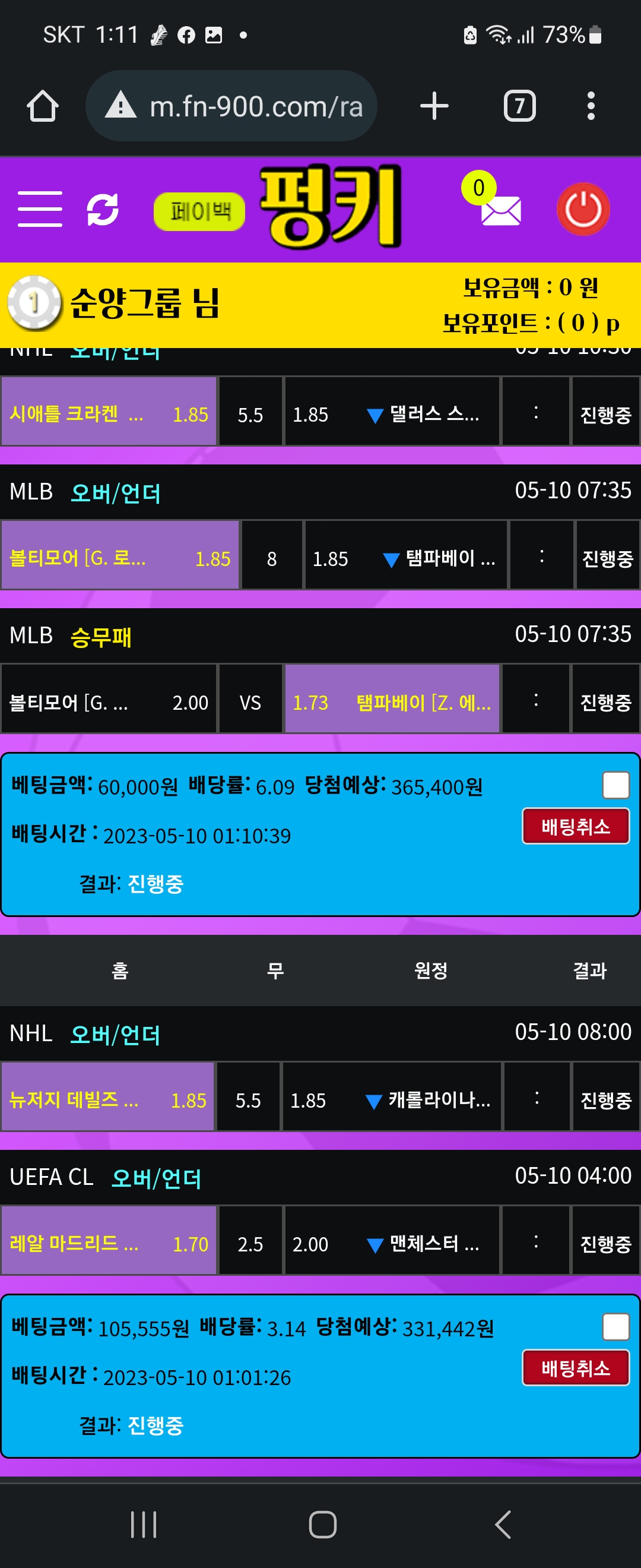641x1568 pixels.
Task: Go to the browser home page
Action: point(43,106)
